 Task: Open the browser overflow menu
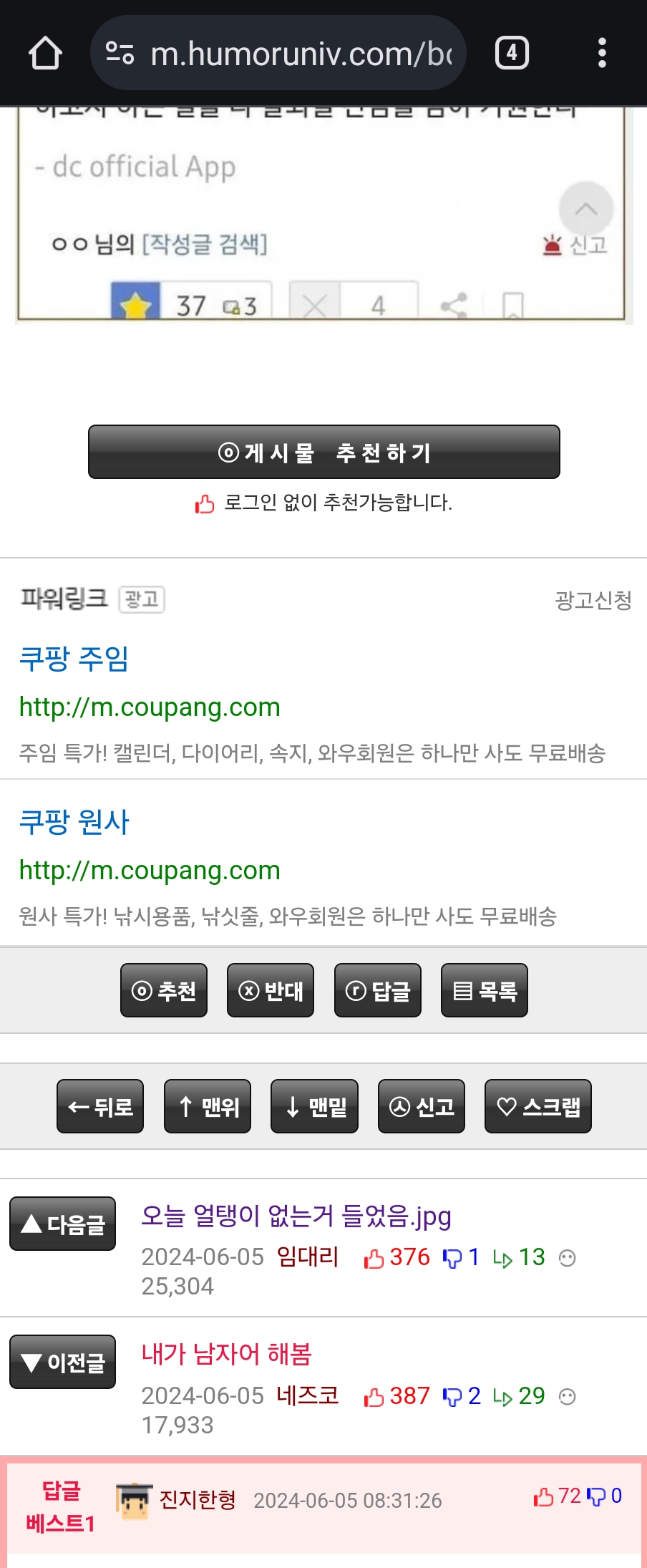point(602,54)
